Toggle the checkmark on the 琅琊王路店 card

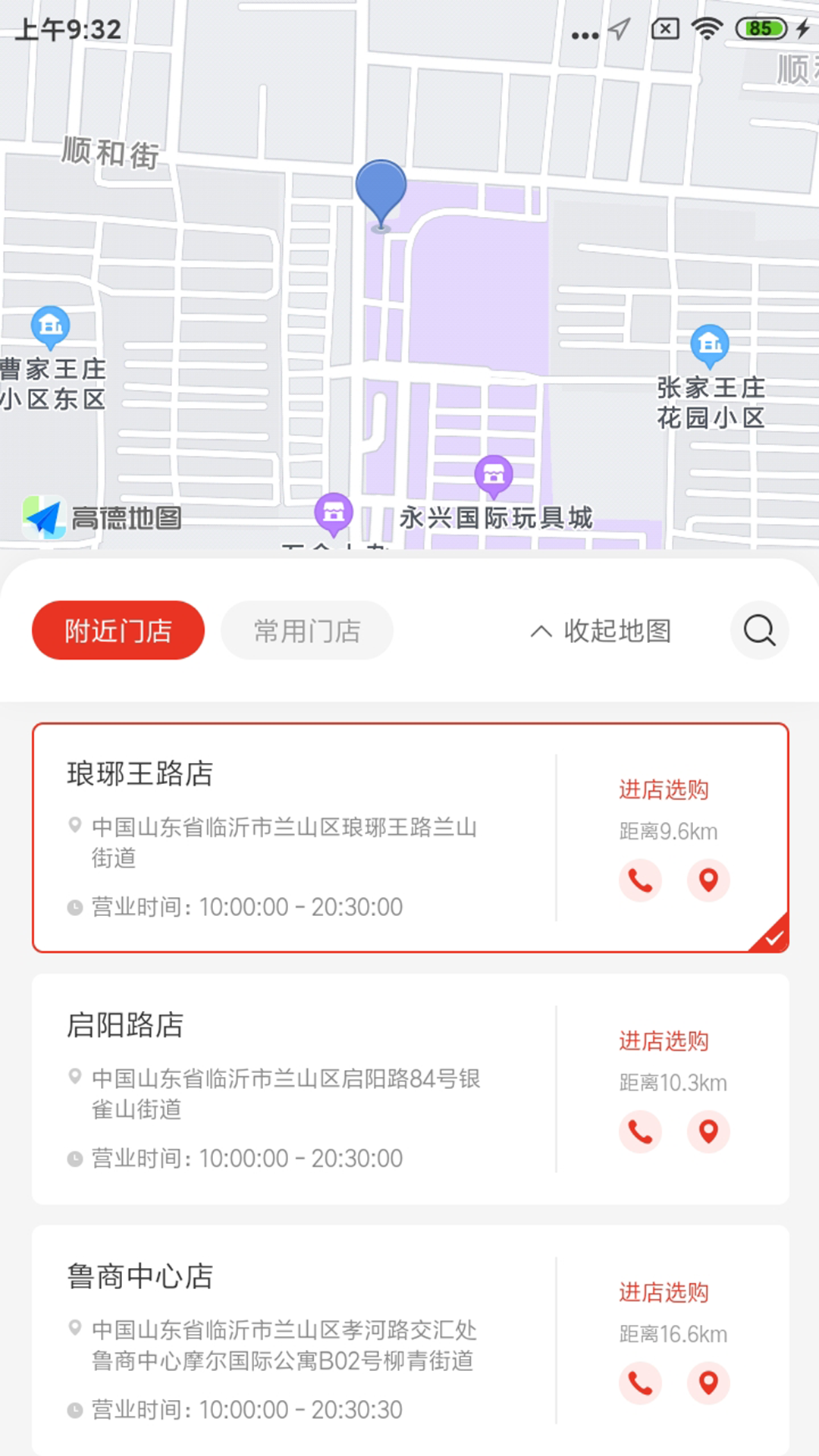tap(773, 937)
